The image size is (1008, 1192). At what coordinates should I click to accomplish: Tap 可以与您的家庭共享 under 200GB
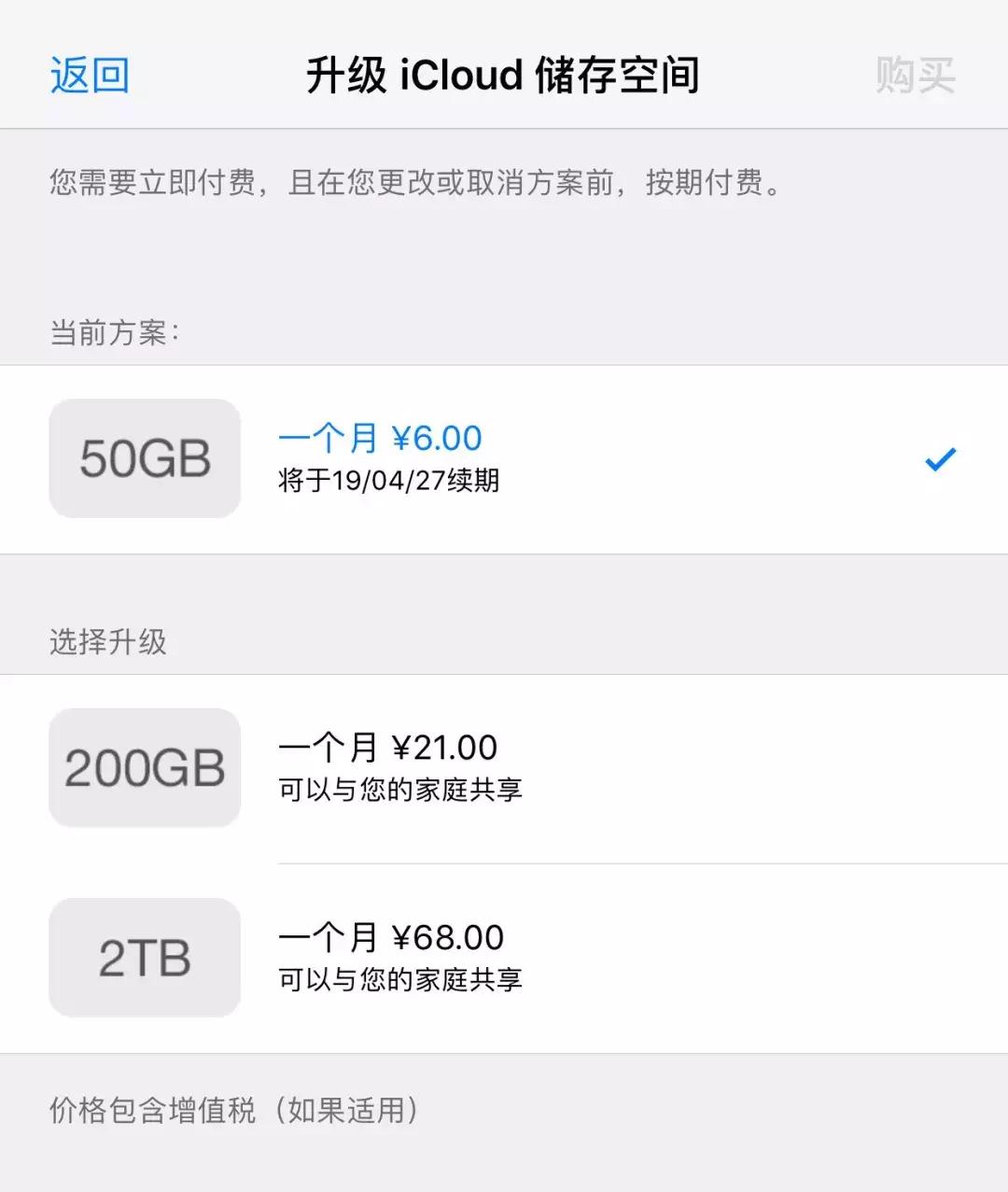point(401,790)
